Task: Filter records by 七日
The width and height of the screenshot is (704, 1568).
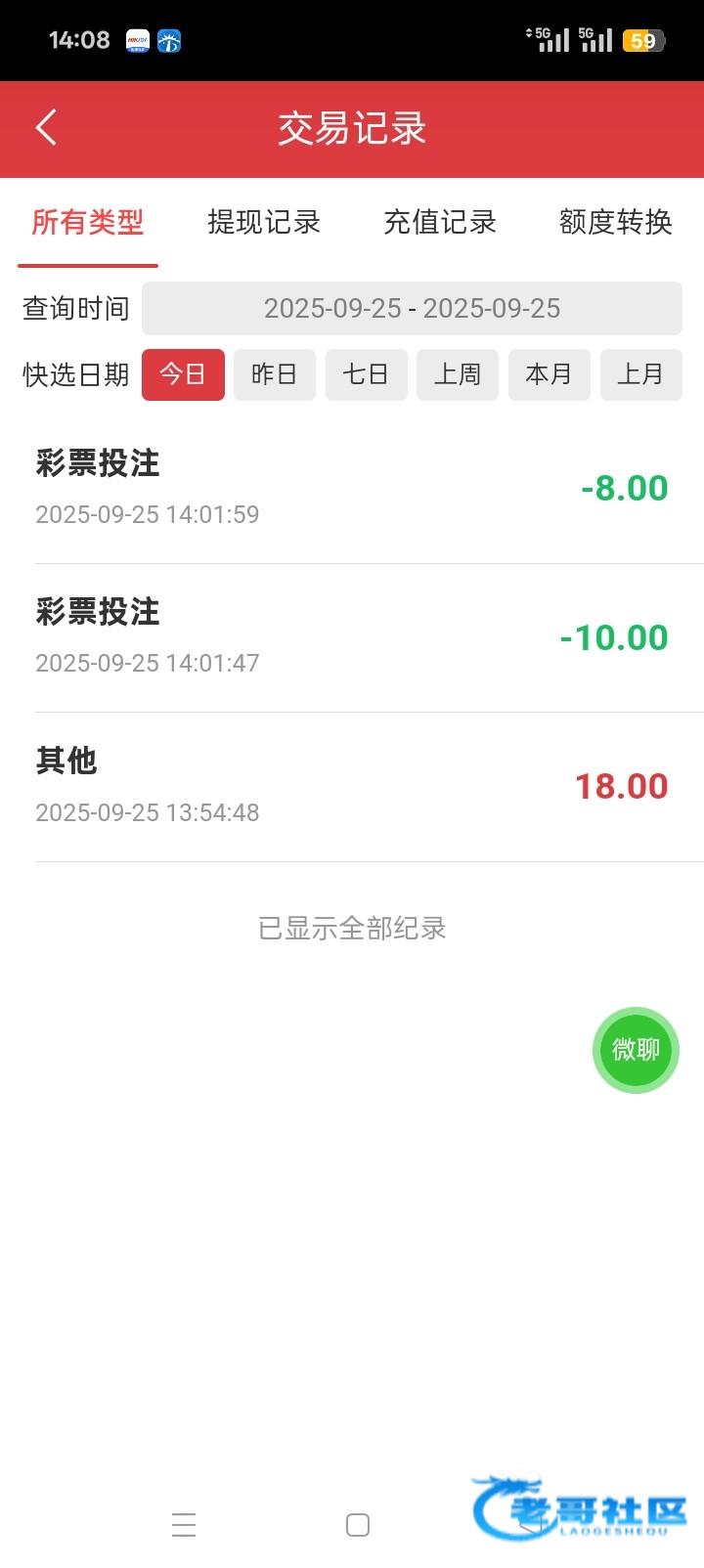Action: pos(366,374)
